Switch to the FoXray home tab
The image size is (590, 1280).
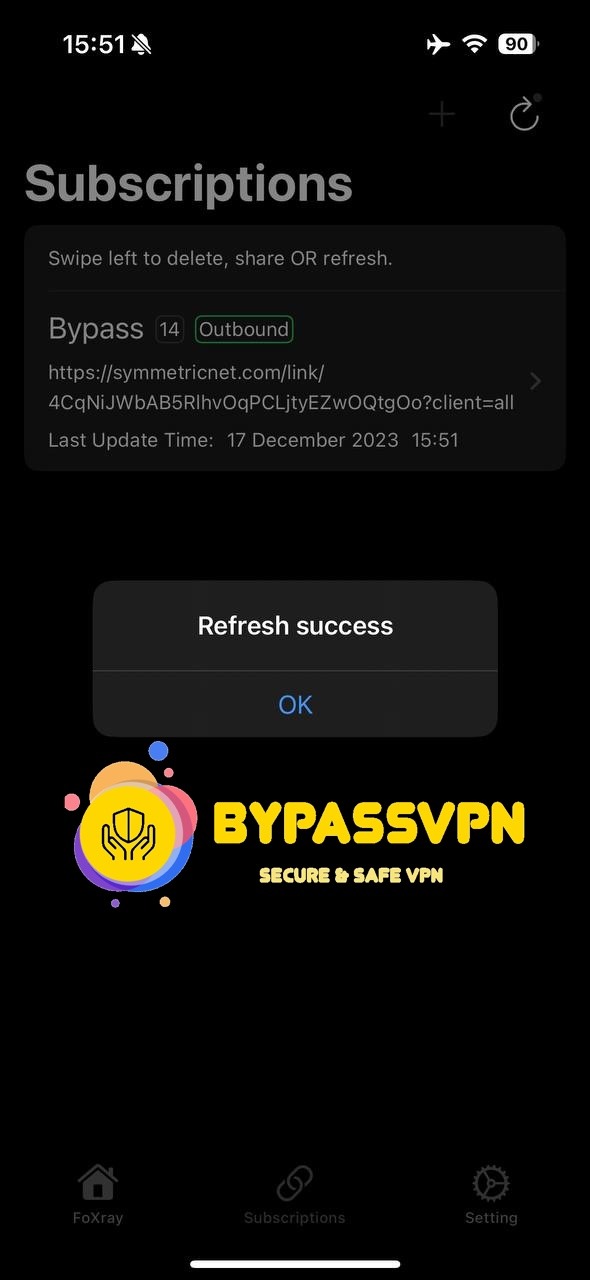98,1195
